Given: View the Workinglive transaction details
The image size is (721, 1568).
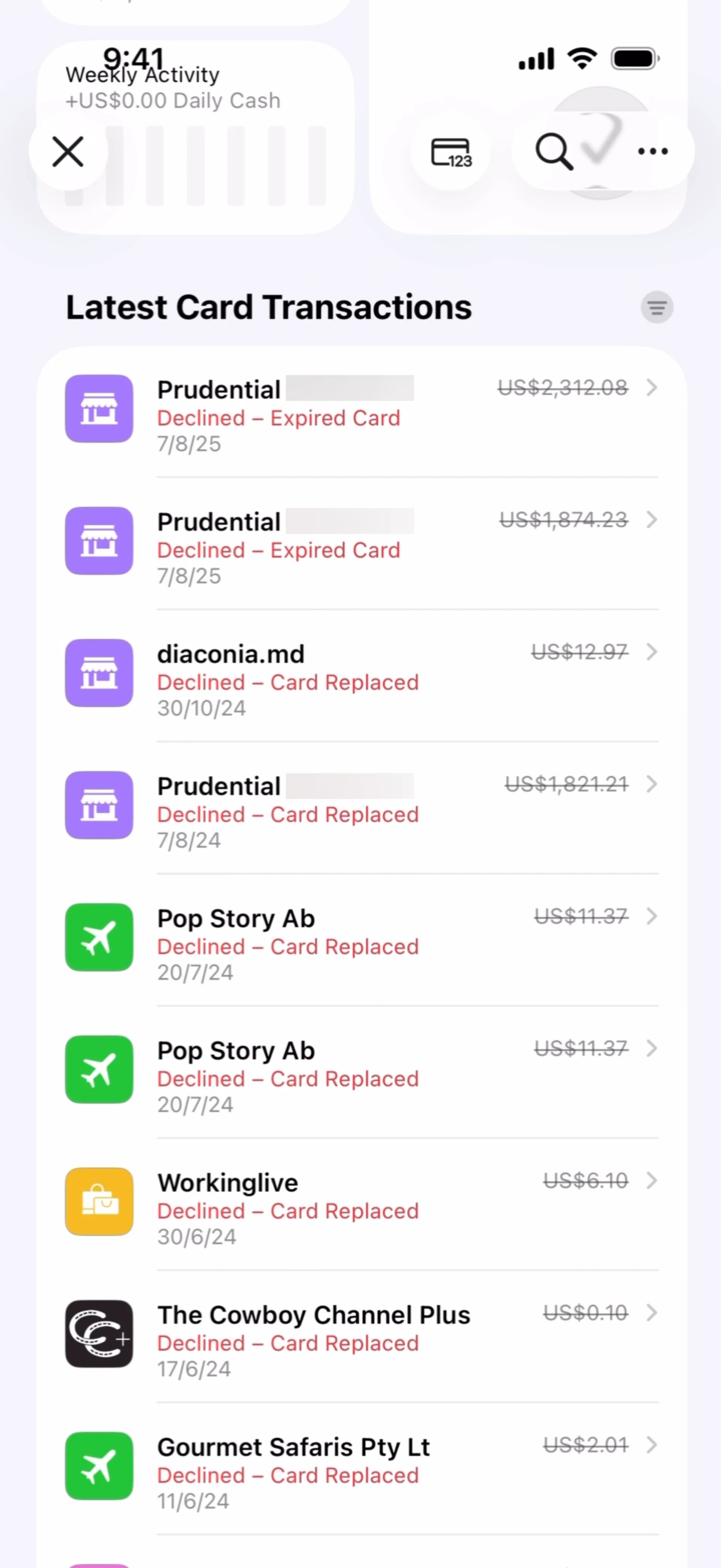Looking at the screenshot, I should (361, 1205).
